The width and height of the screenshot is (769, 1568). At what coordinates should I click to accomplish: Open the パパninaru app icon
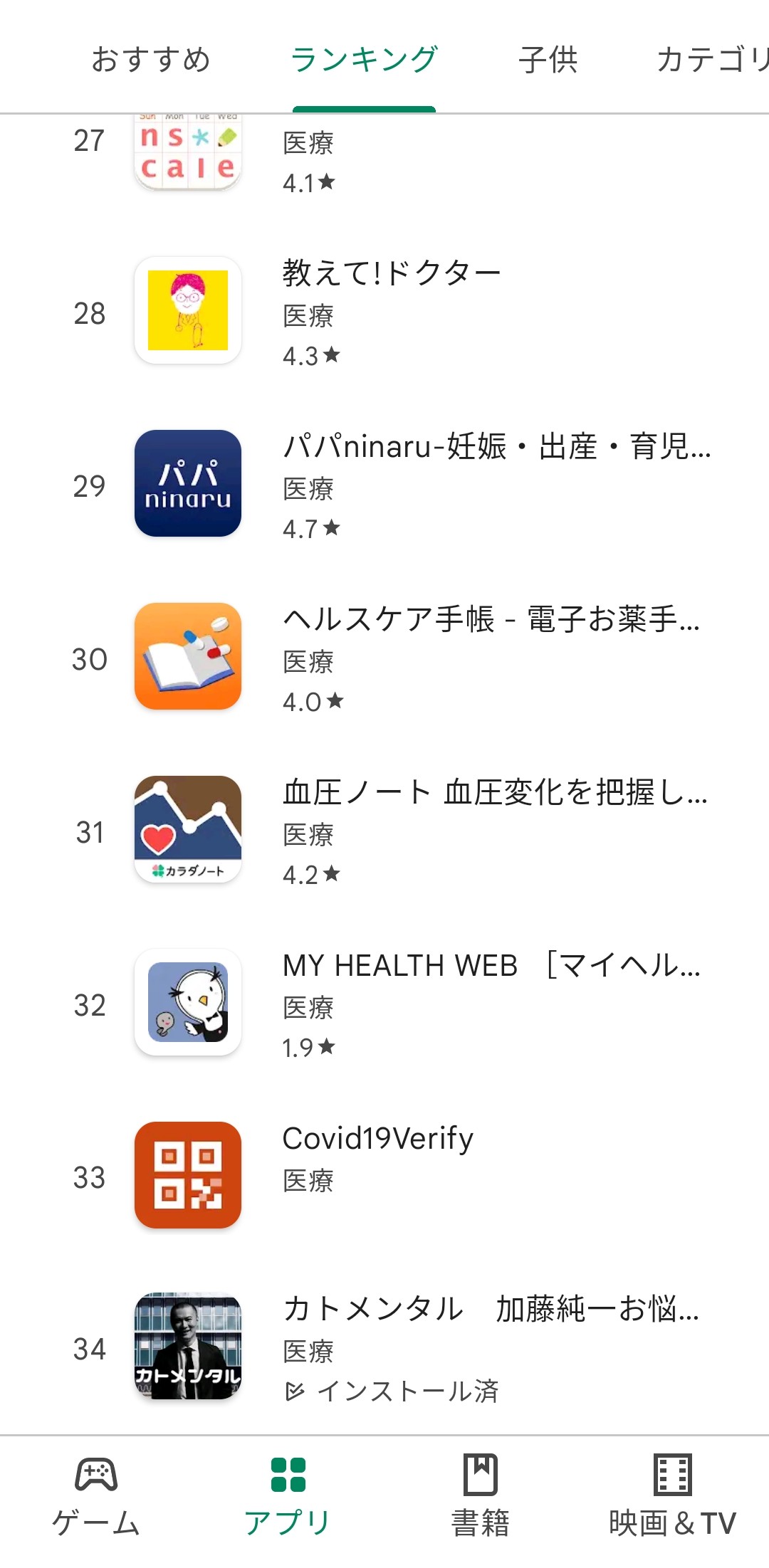click(187, 485)
